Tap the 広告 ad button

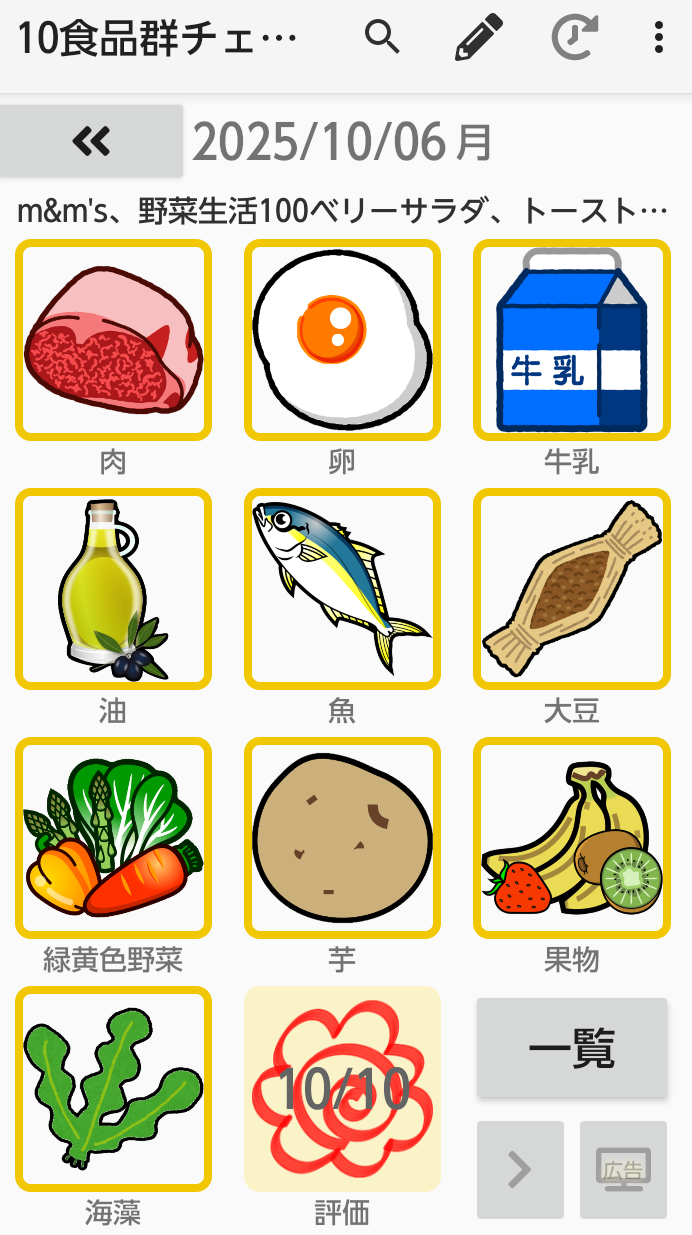tap(623, 1169)
